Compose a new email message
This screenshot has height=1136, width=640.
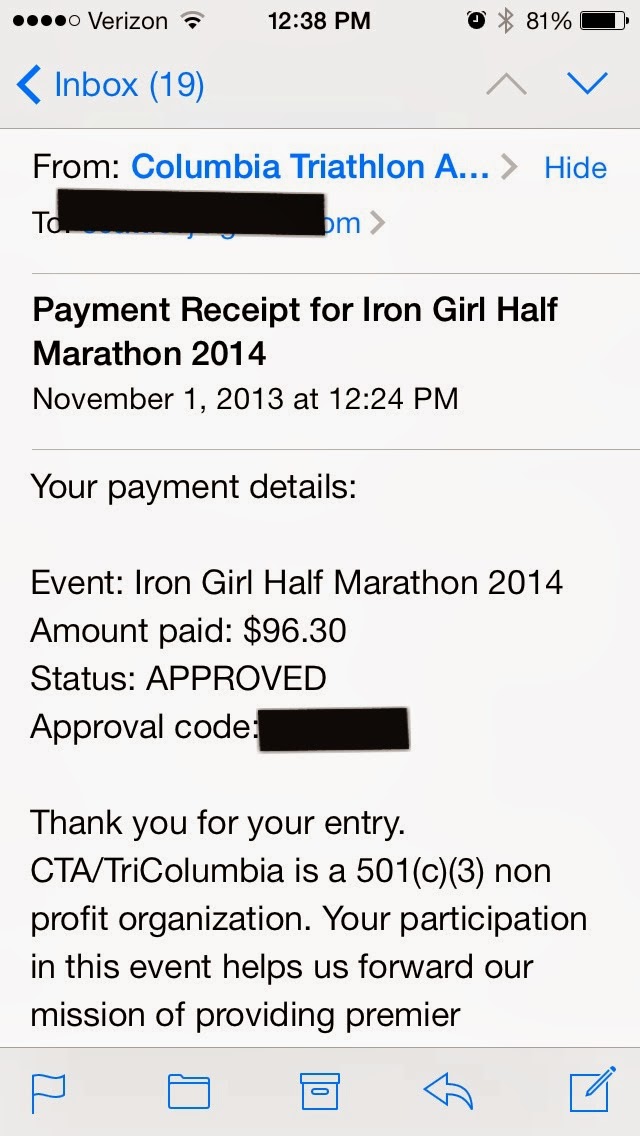pyautogui.click(x=590, y=1090)
